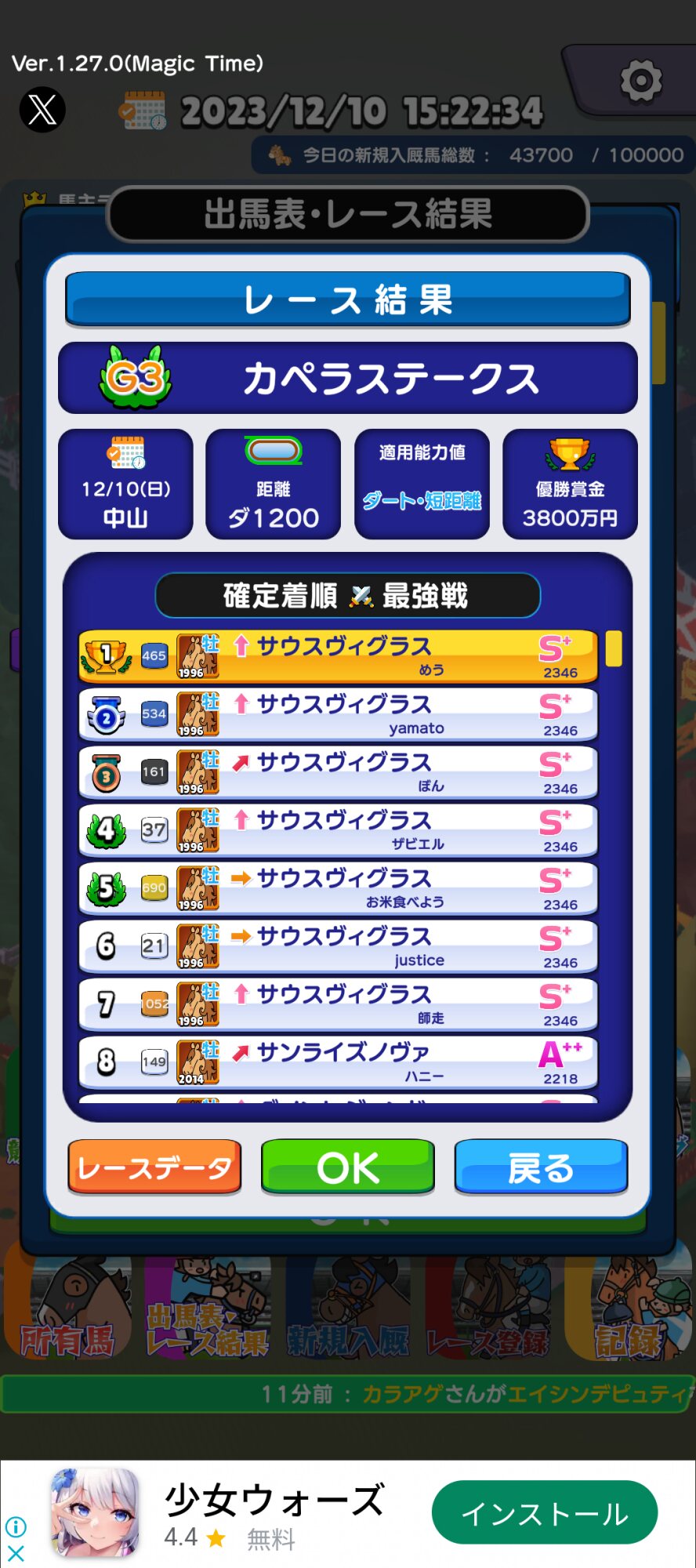
Task: Install the 少女ウォーズ ad app
Action: [545, 1512]
